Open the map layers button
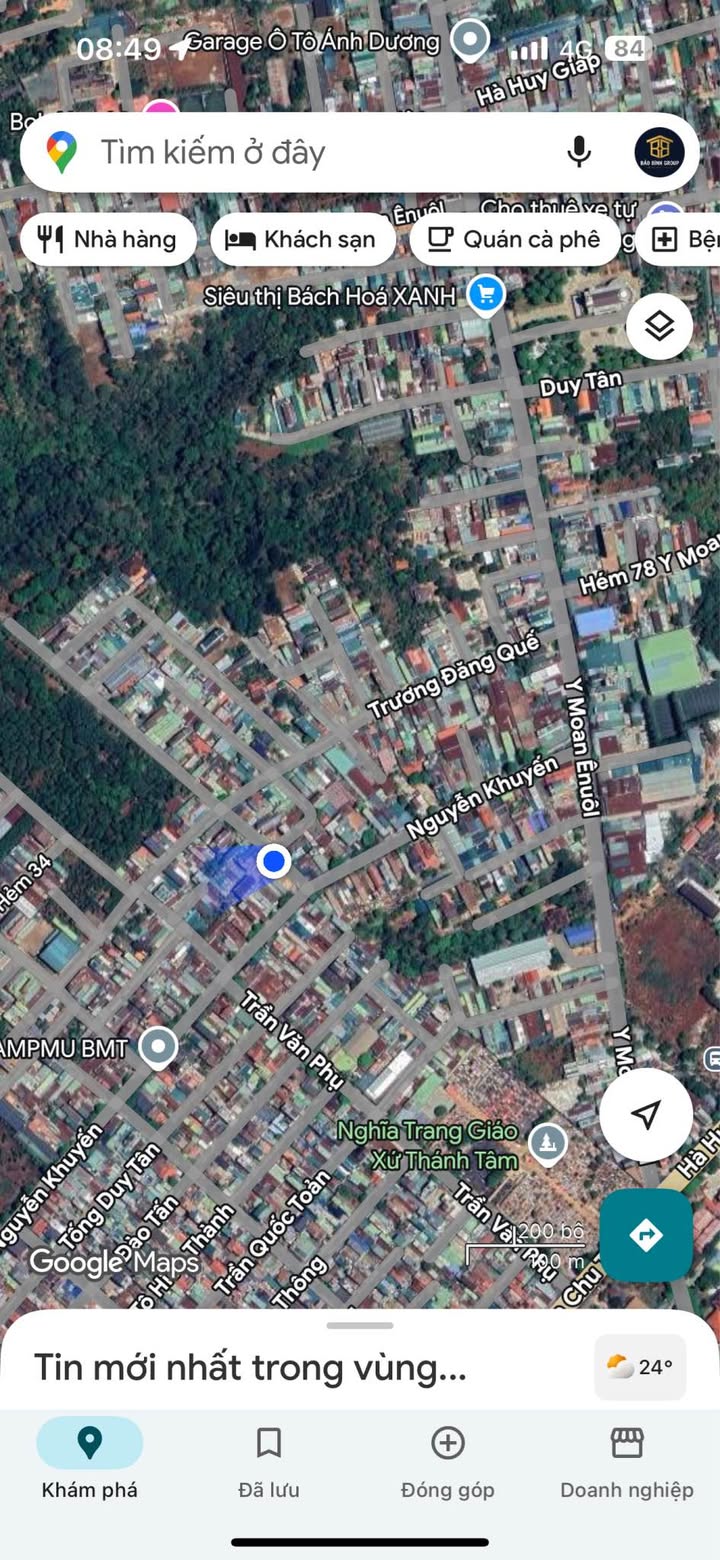 click(659, 327)
